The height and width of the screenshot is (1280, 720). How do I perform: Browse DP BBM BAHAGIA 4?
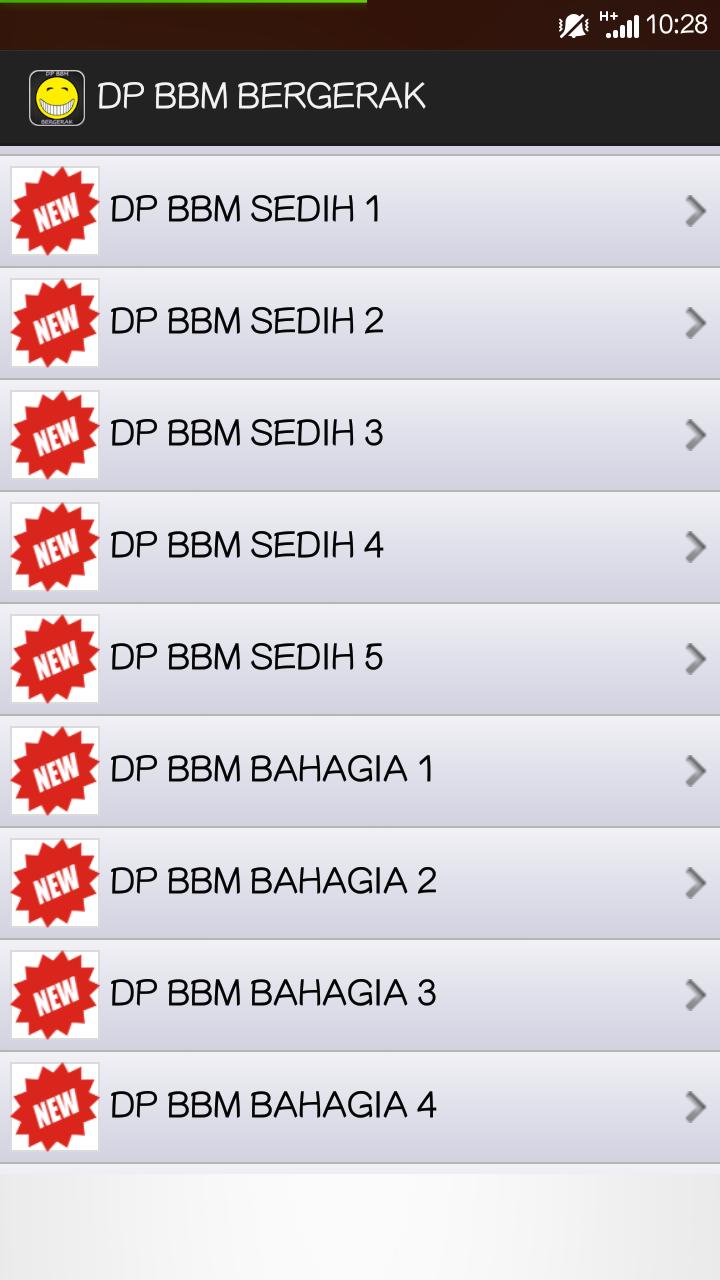point(360,1107)
